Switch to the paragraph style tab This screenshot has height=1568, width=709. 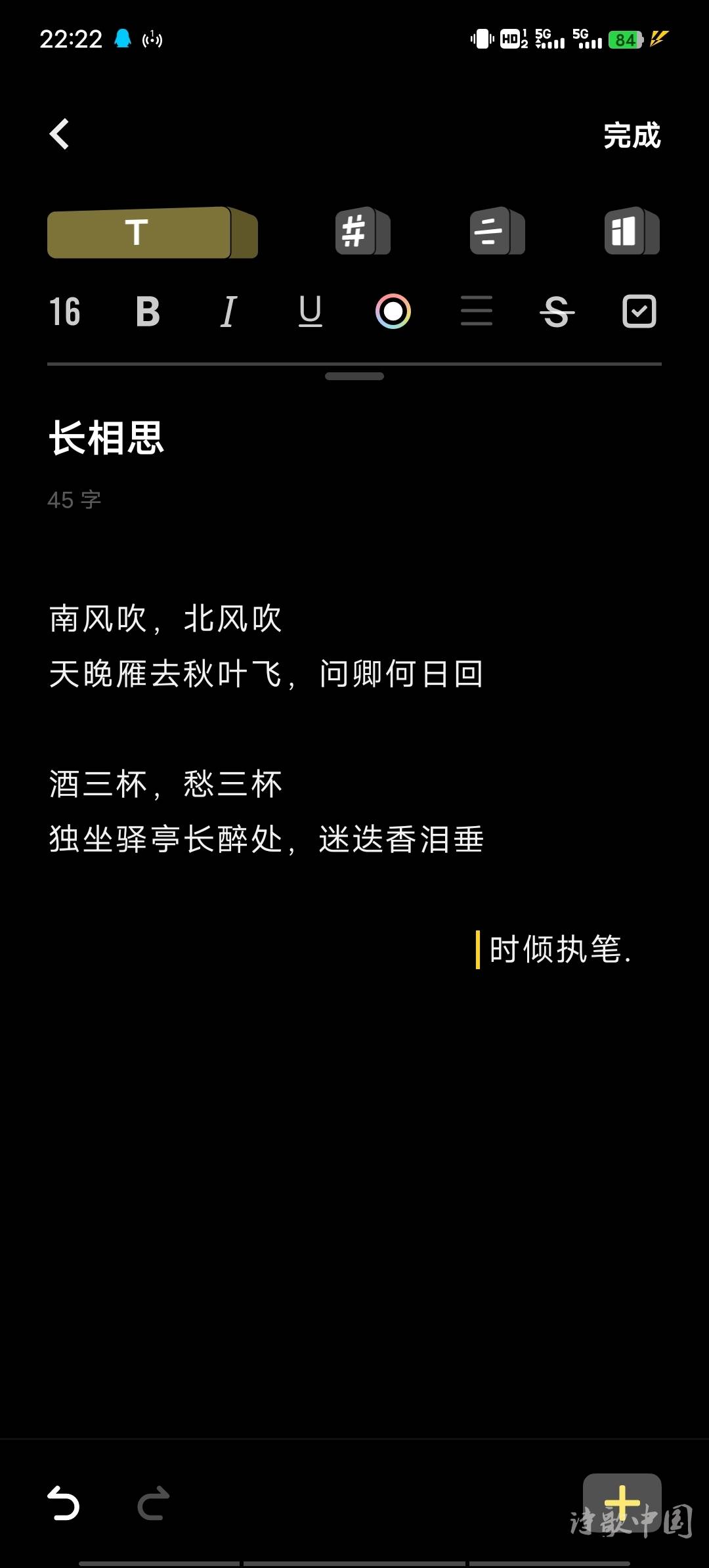496,232
